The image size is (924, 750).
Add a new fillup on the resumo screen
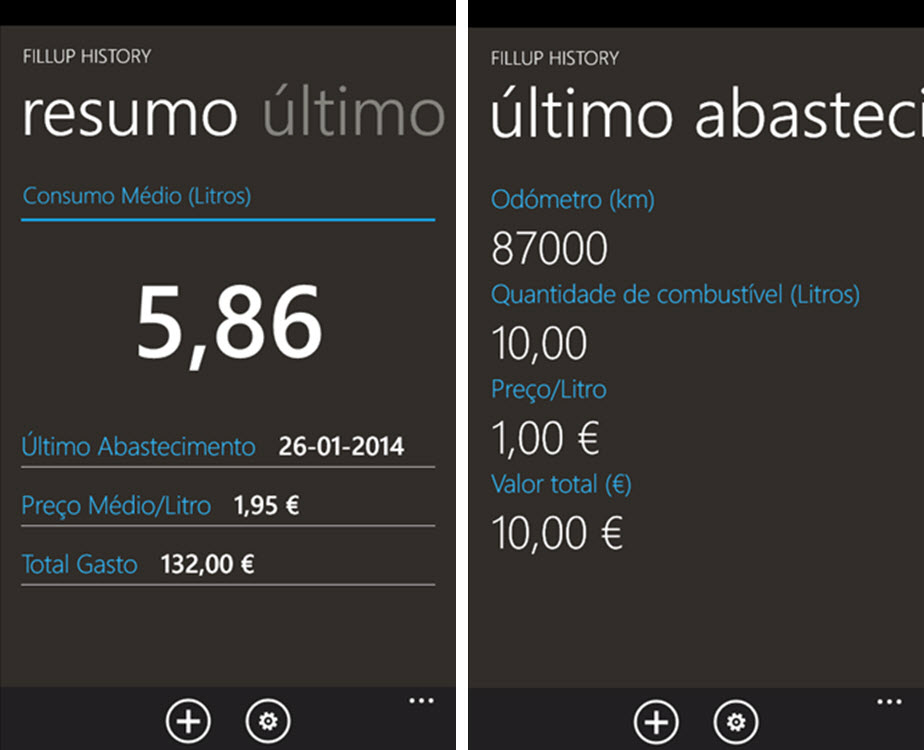coord(188,720)
